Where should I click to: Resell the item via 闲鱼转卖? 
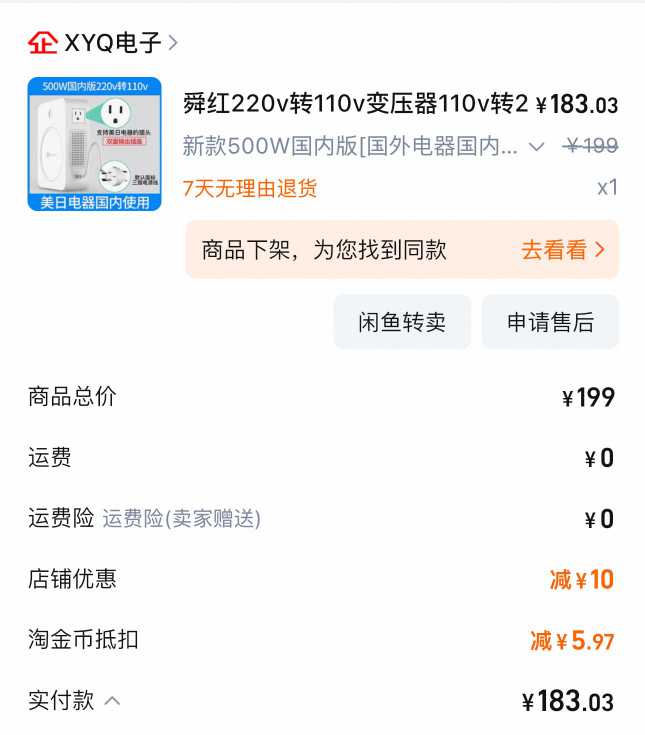click(x=402, y=322)
